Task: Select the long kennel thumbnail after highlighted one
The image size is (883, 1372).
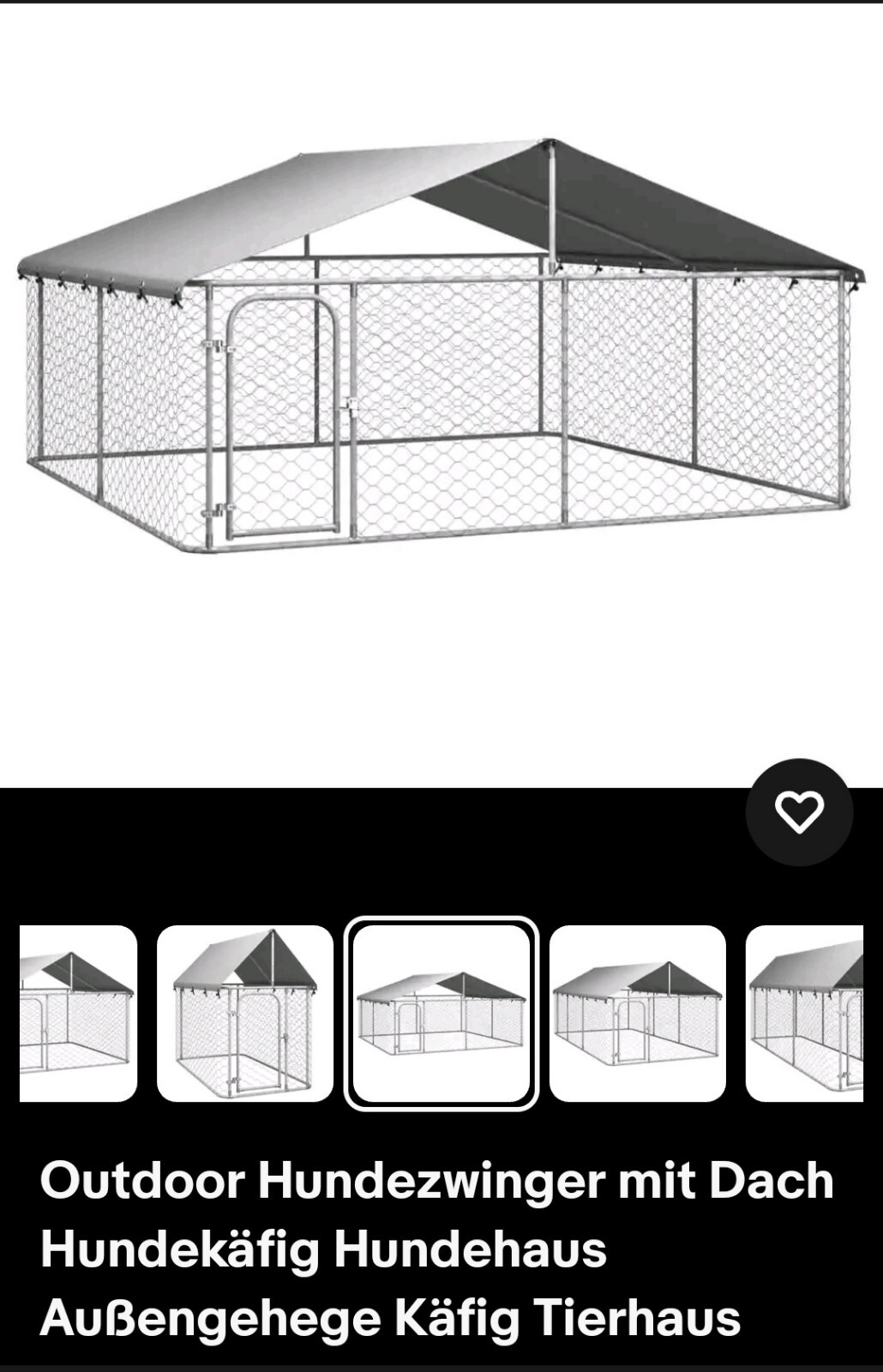Action: click(637, 1014)
